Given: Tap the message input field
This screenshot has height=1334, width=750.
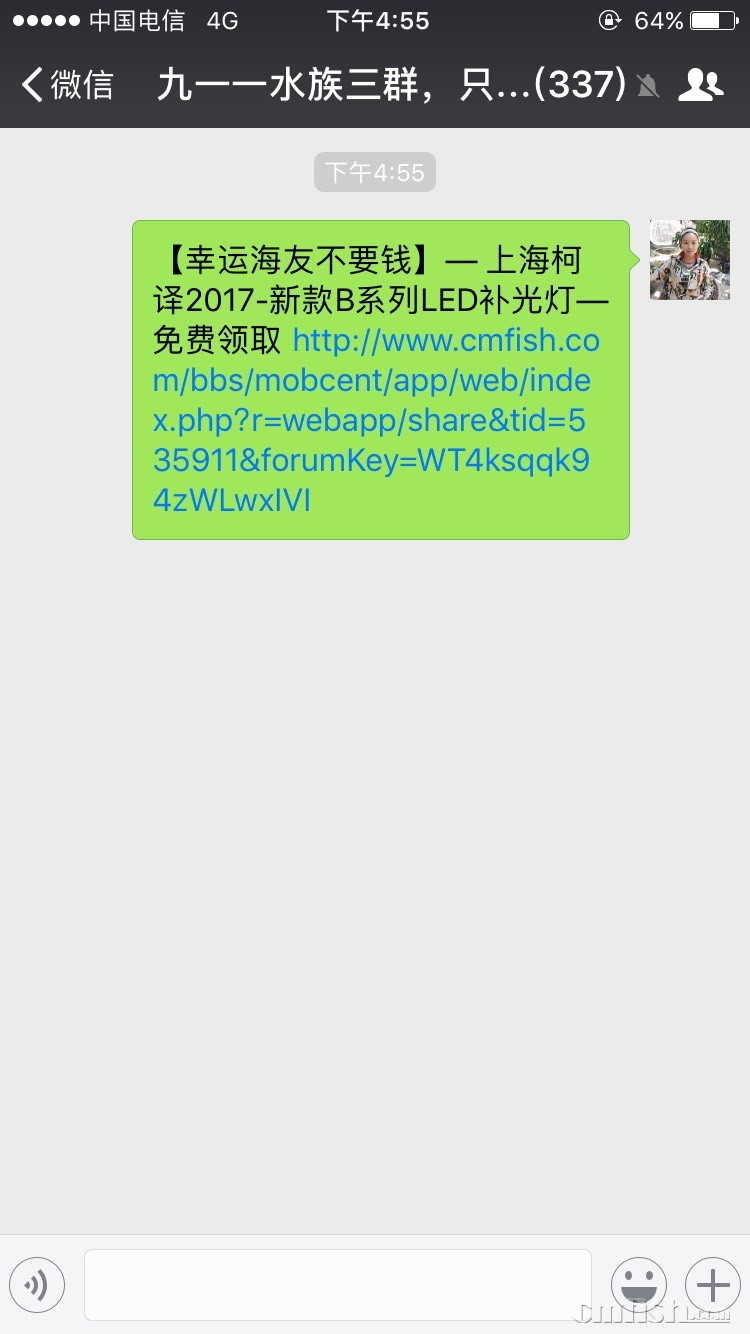Looking at the screenshot, I should (x=337, y=1285).
